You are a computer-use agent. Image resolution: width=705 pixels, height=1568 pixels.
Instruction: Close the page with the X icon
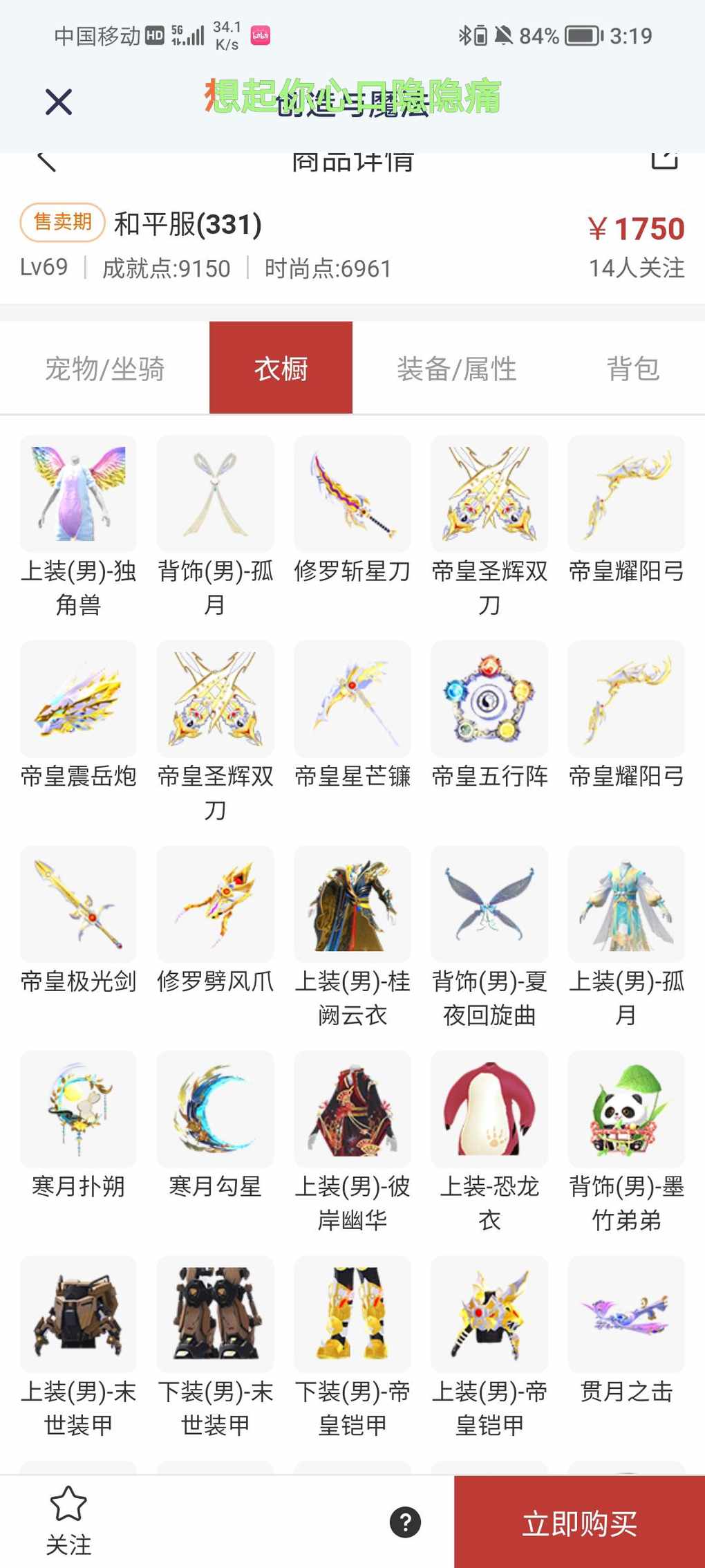tap(59, 102)
